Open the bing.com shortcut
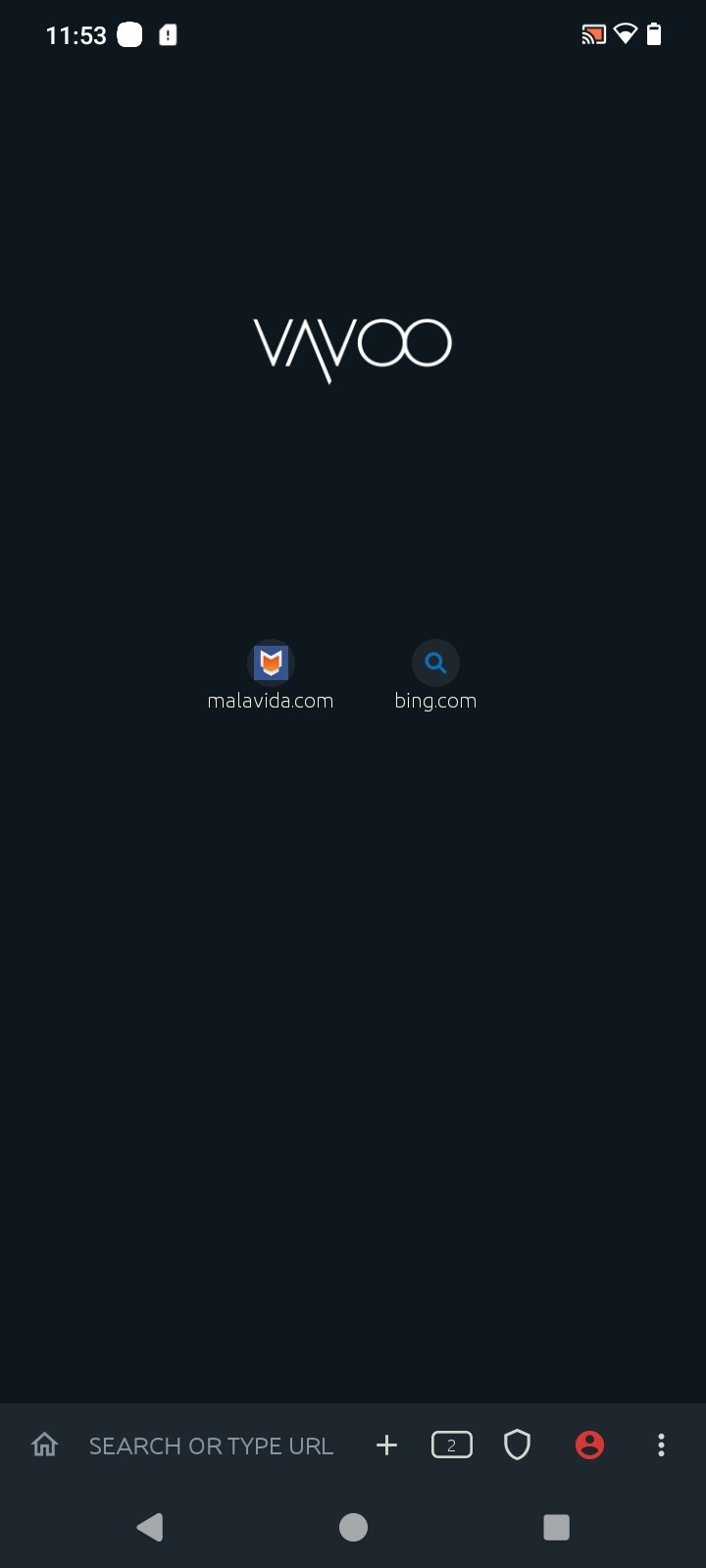Viewport: 706px width, 1568px height. (x=435, y=676)
